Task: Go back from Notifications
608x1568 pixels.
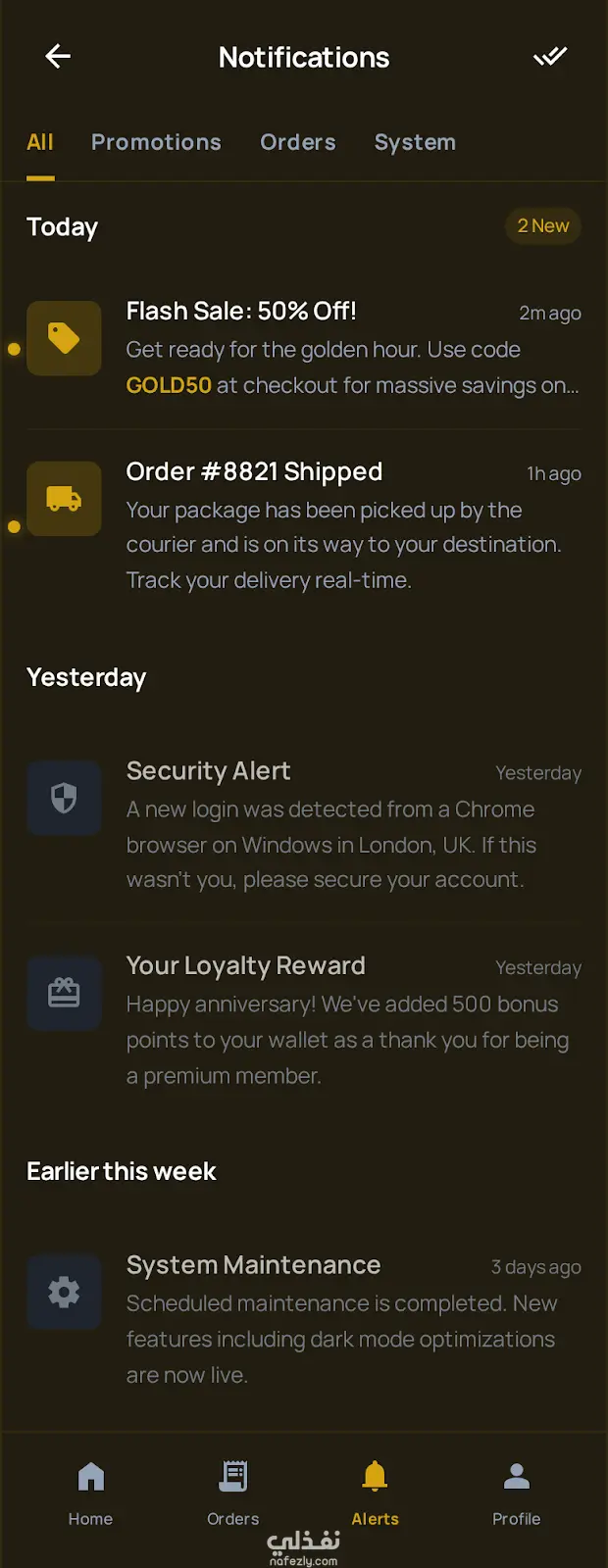Action: tap(58, 57)
